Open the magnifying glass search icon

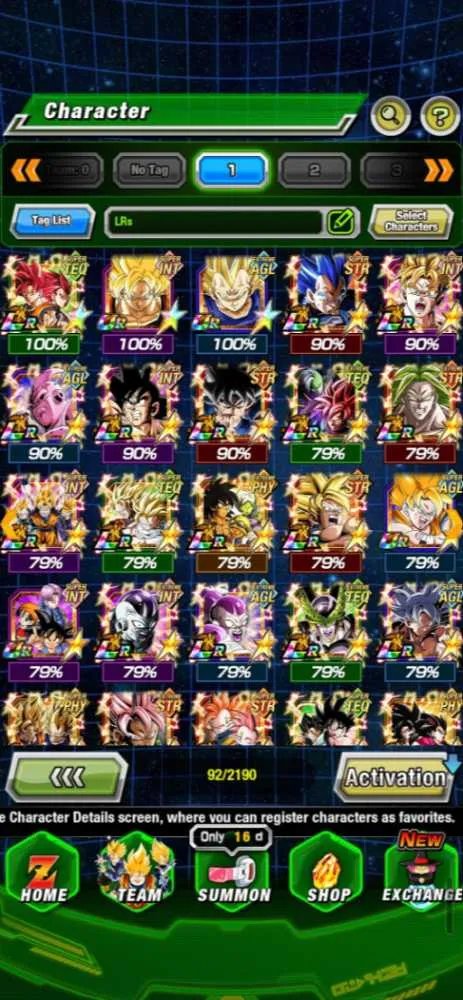(390, 115)
